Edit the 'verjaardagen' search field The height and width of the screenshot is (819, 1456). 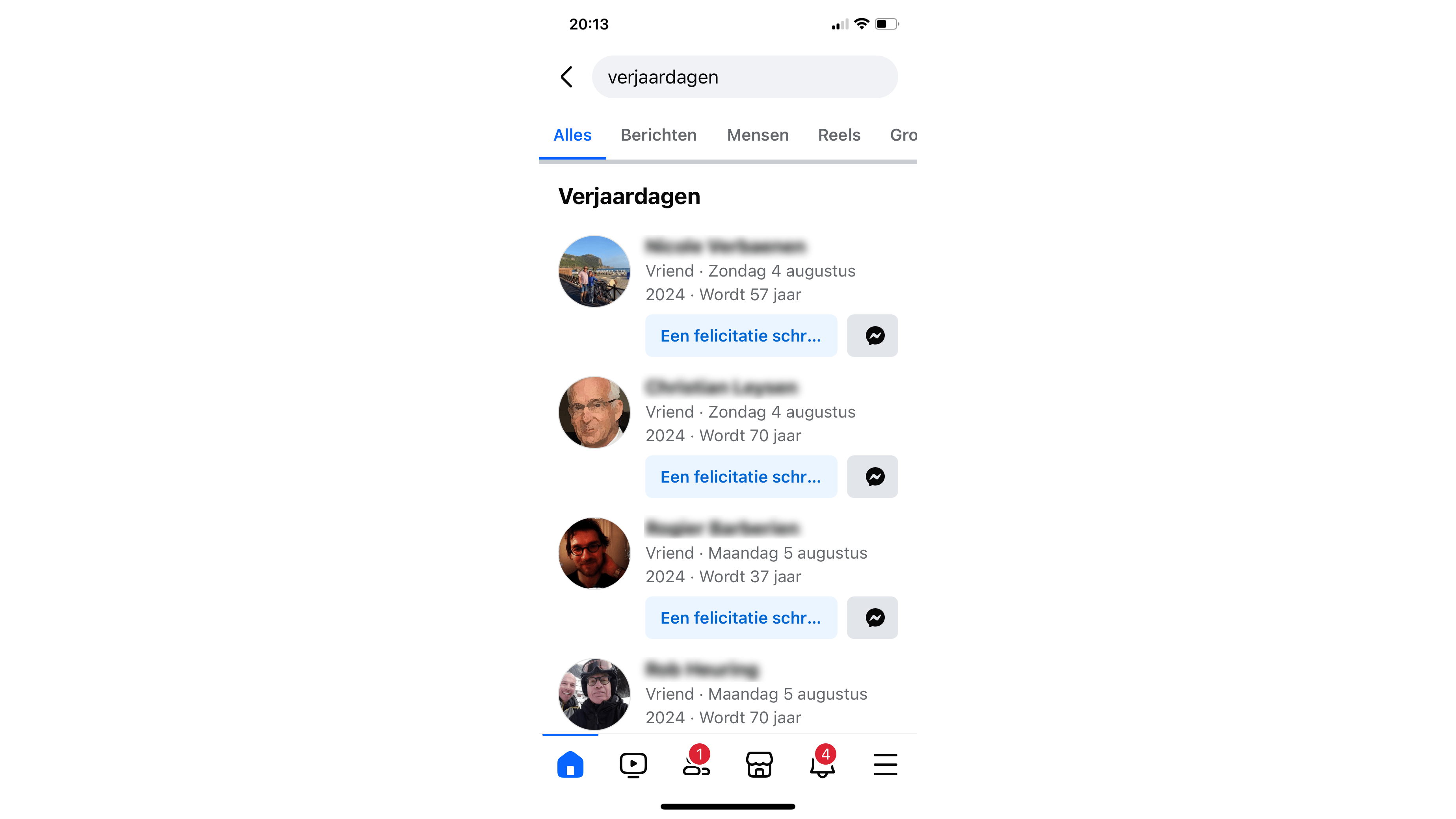pos(745,77)
